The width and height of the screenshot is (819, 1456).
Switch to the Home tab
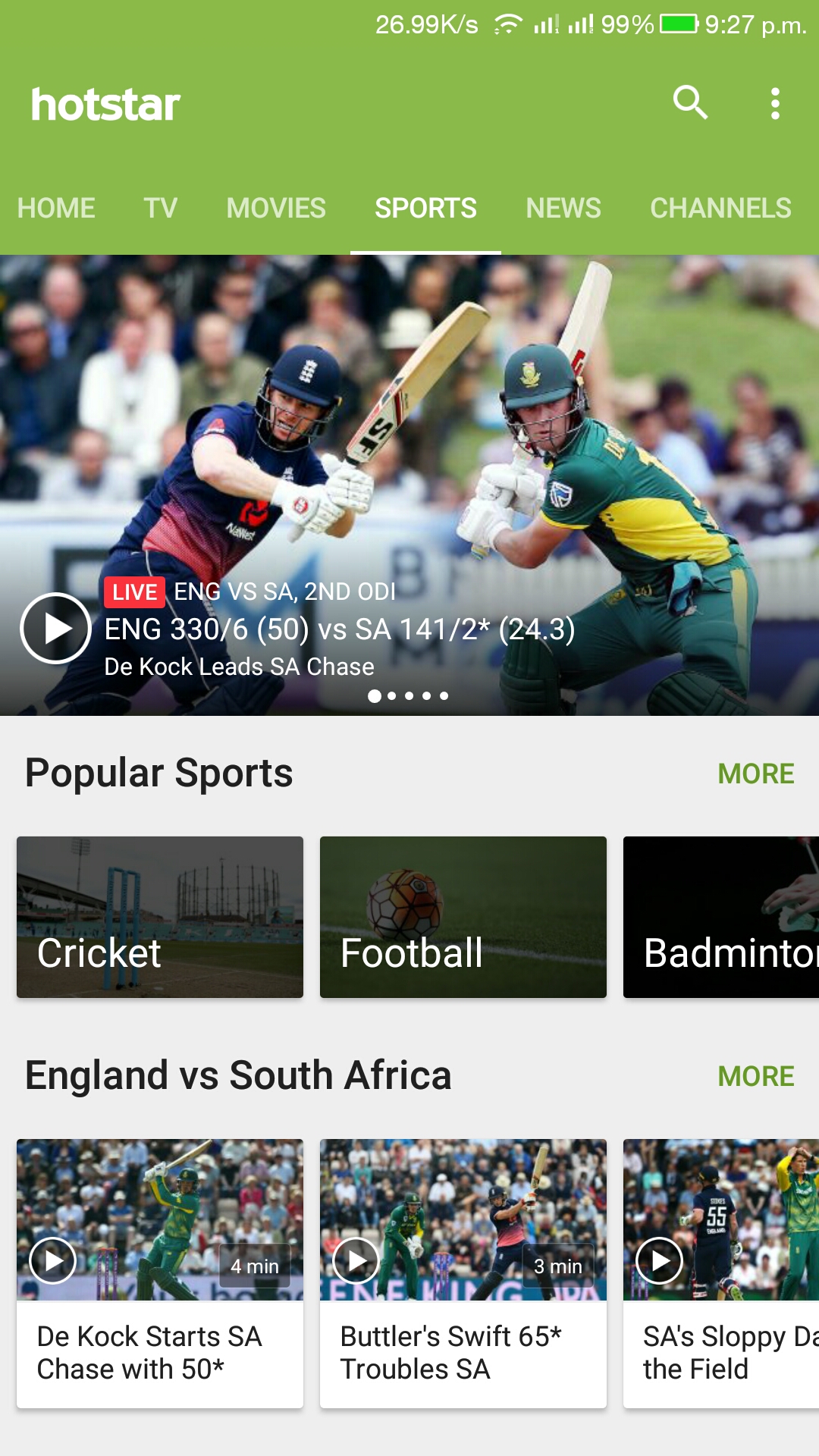[56, 209]
